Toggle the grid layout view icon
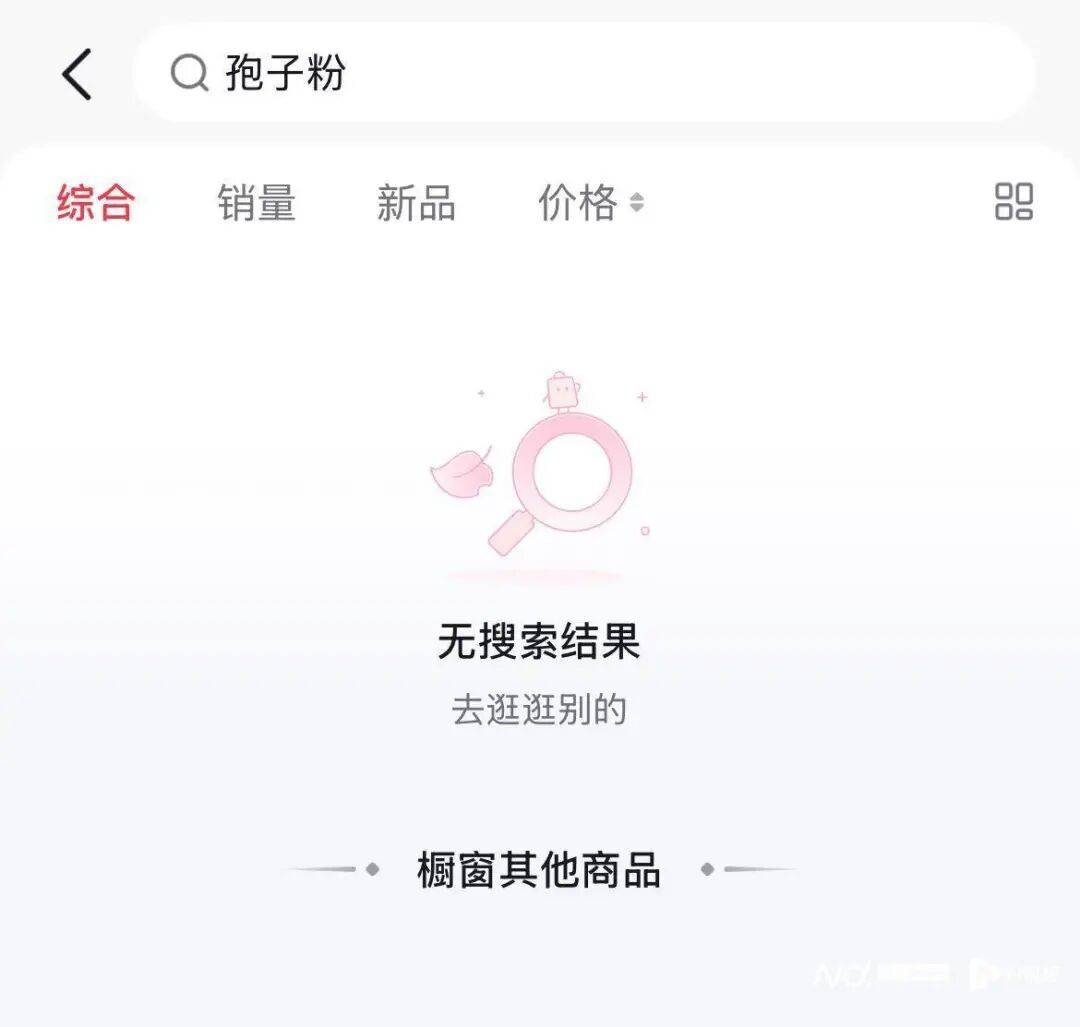The height and width of the screenshot is (1027, 1080). tap(1013, 201)
